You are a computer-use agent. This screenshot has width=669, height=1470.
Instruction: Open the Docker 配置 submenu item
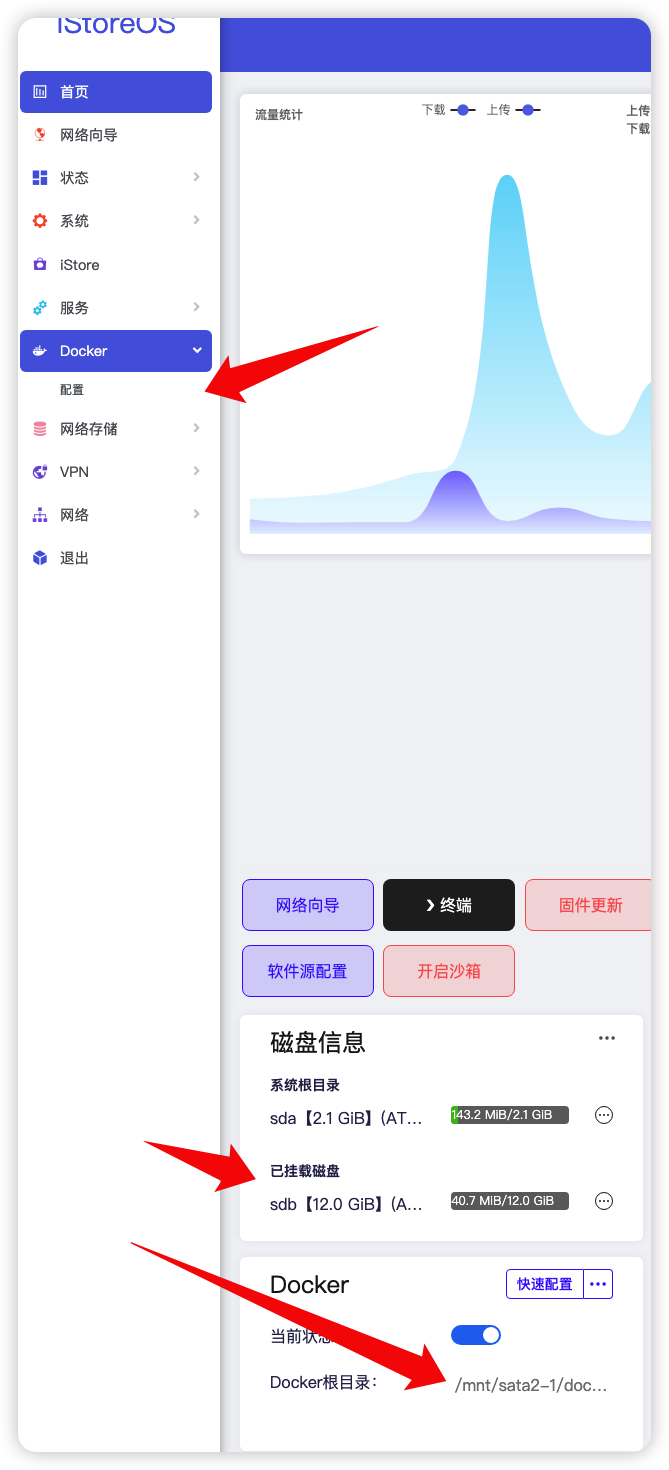coord(72,390)
